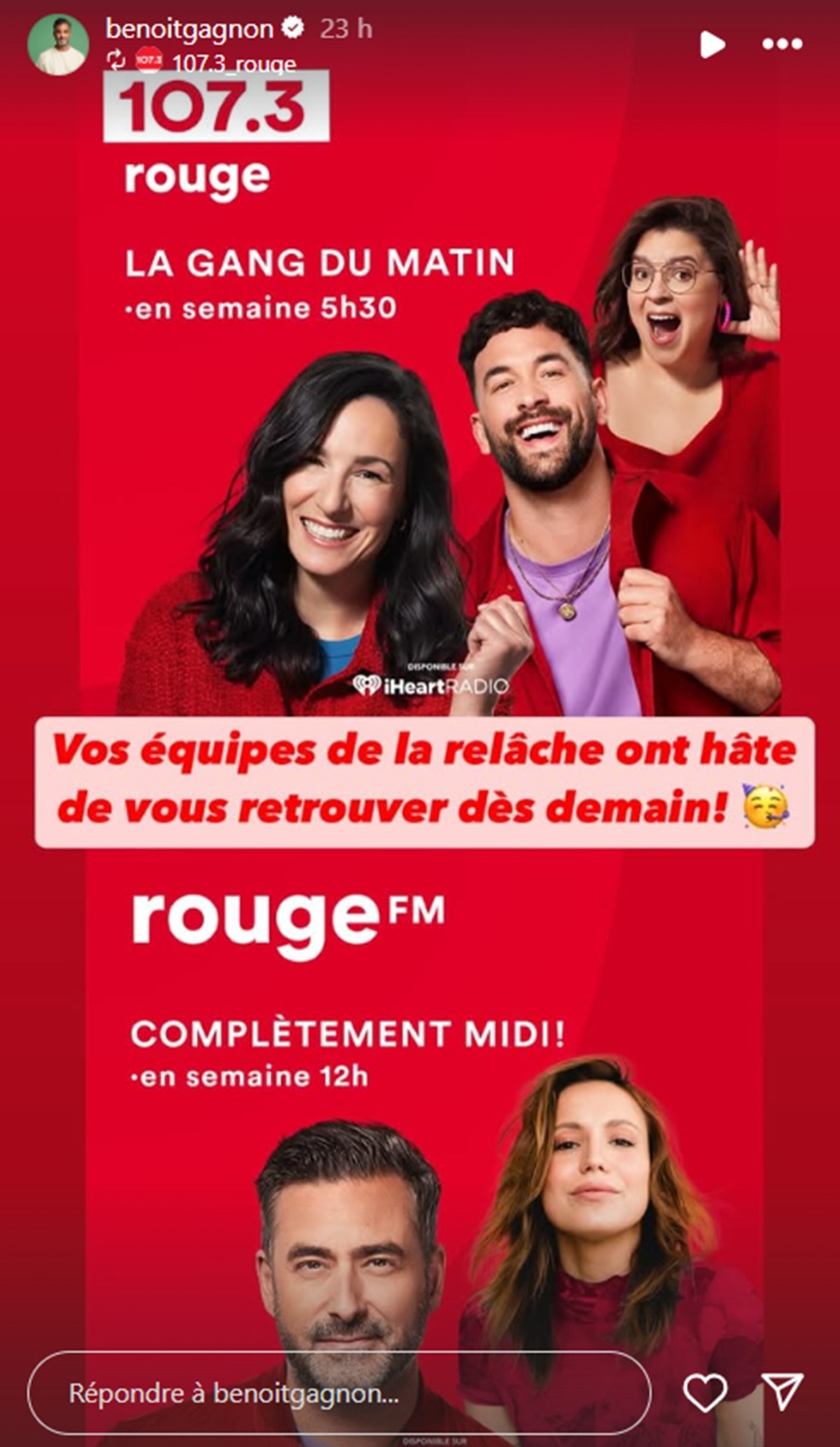
Task: Open the reposted 107.3_rouge account
Action: pos(234,64)
